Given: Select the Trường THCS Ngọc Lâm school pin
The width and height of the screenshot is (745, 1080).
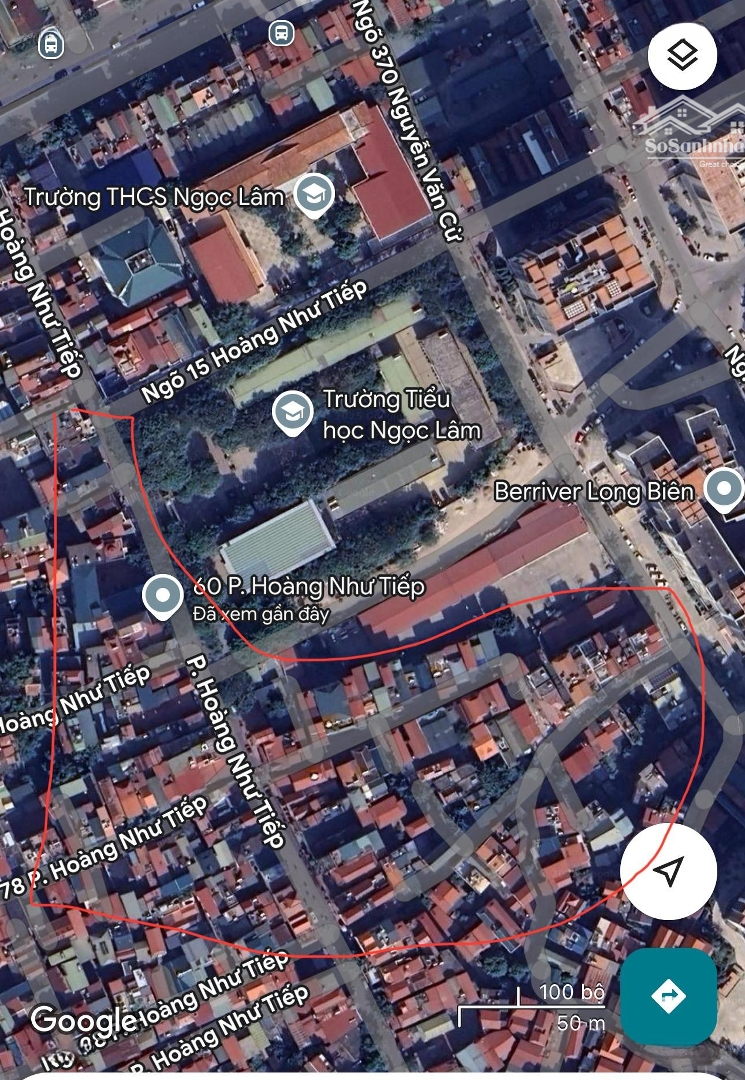Looking at the screenshot, I should click(x=315, y=196).
